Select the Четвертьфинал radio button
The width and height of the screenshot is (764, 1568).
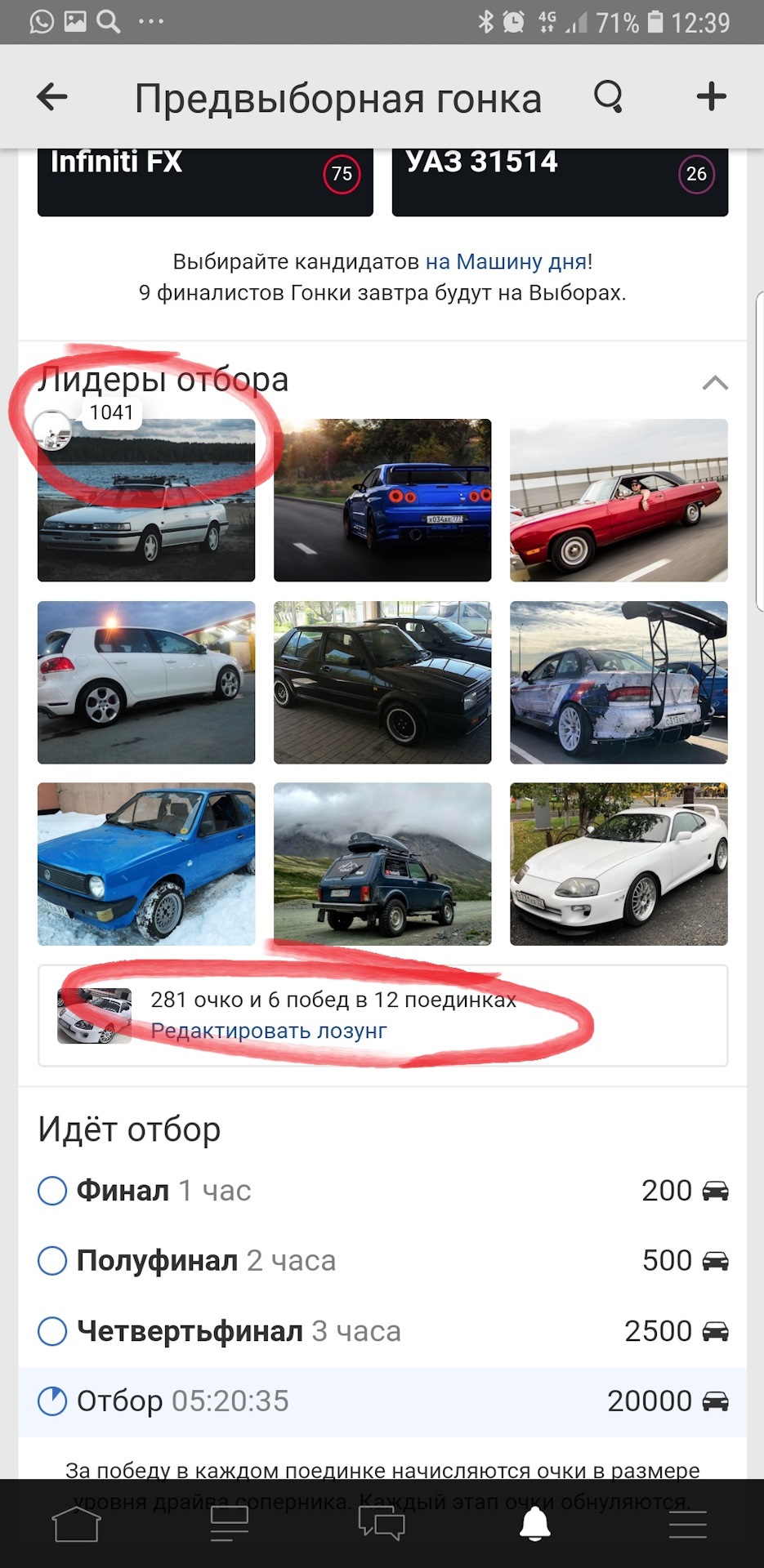51,1331
